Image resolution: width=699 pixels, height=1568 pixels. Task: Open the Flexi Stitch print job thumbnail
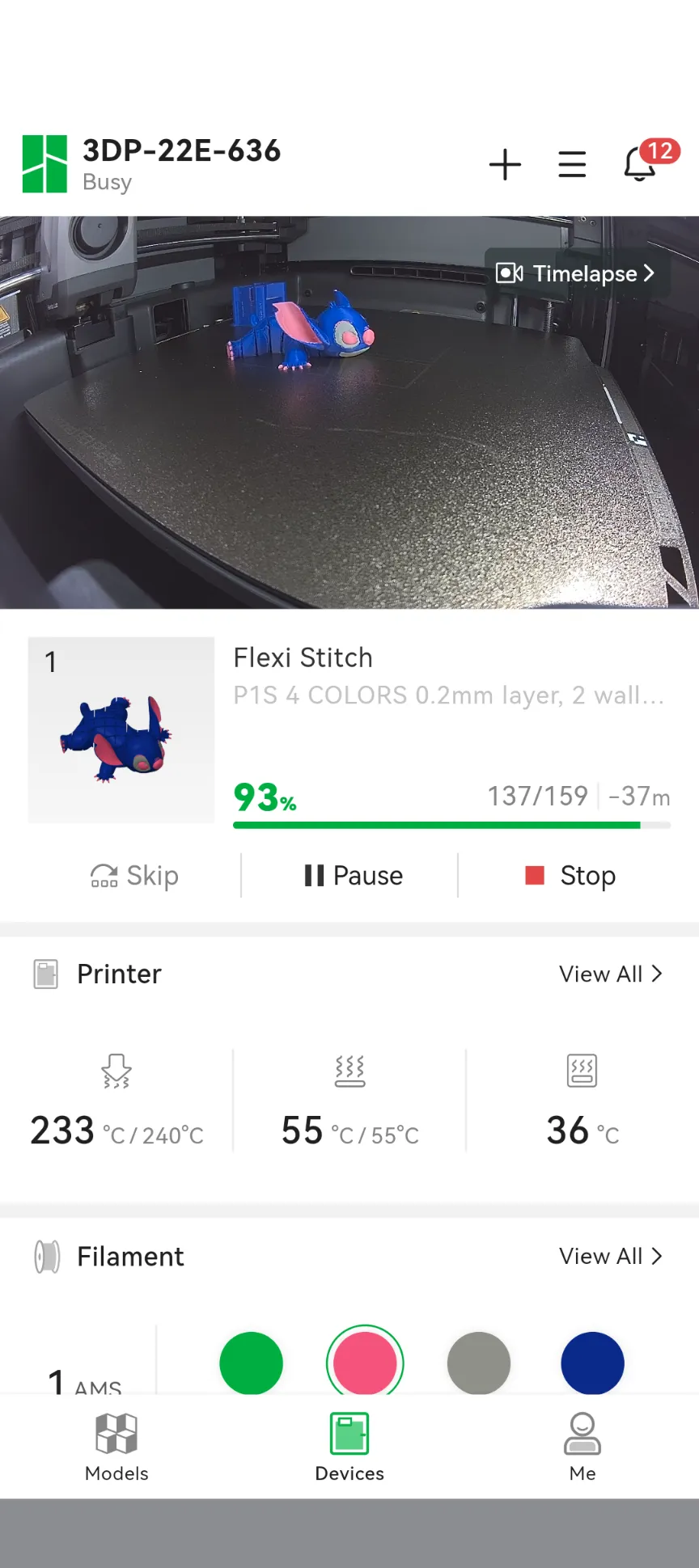click(121, 730)
